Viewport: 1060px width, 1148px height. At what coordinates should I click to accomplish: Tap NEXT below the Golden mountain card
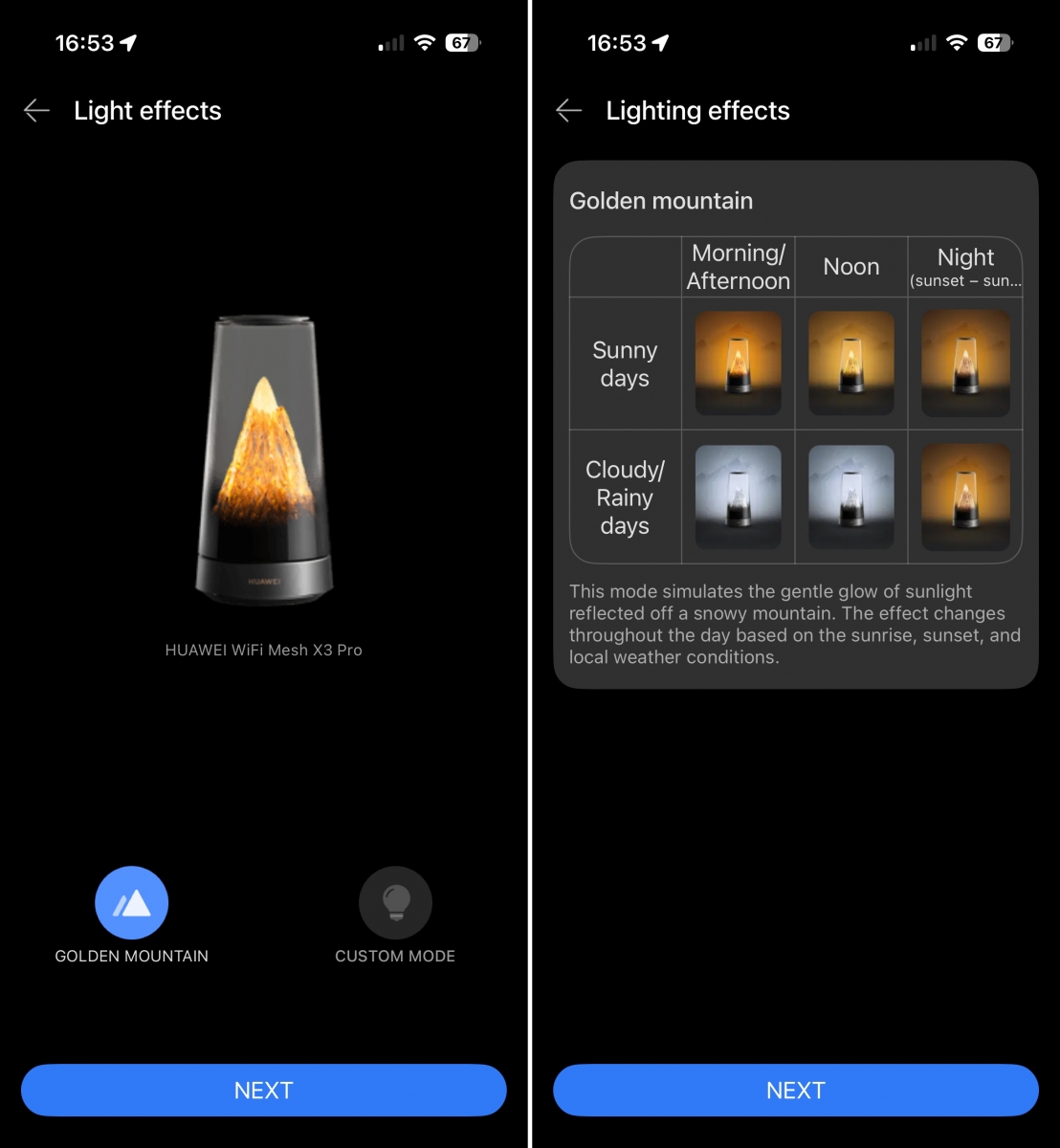[795, 1090]
